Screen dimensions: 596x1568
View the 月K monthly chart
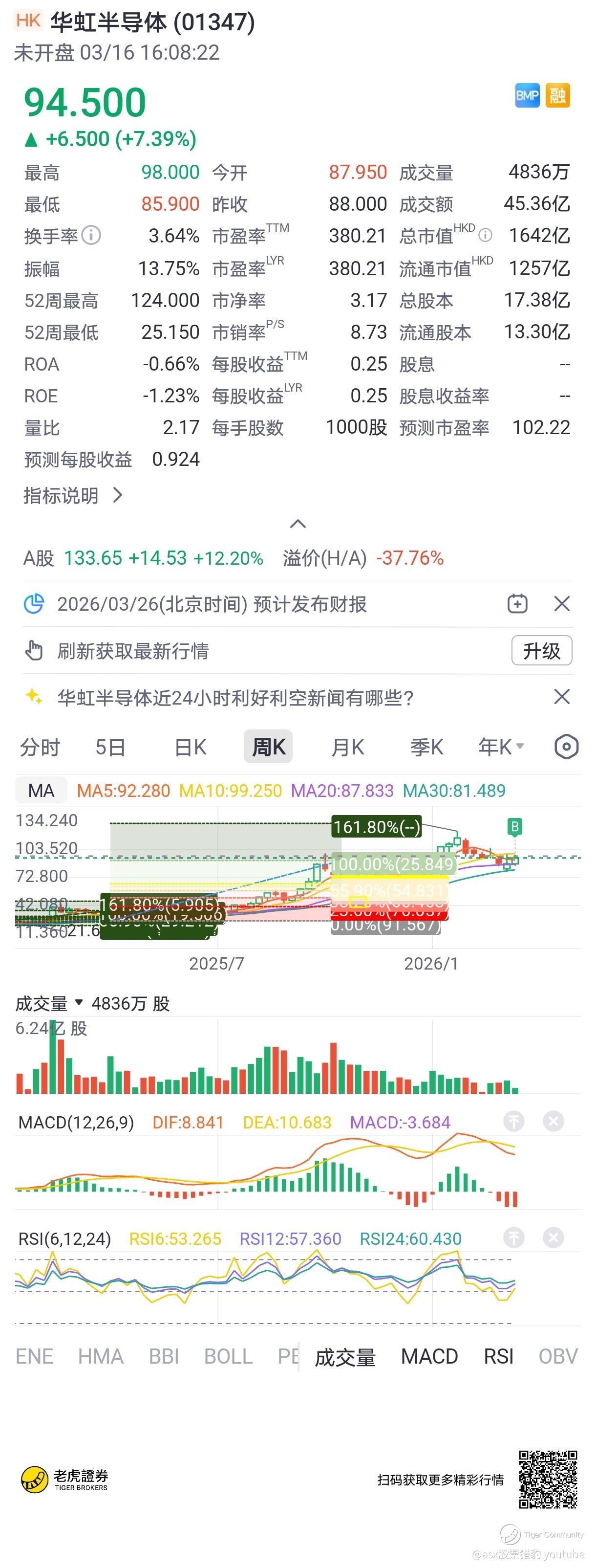click(x=347, y=747)
